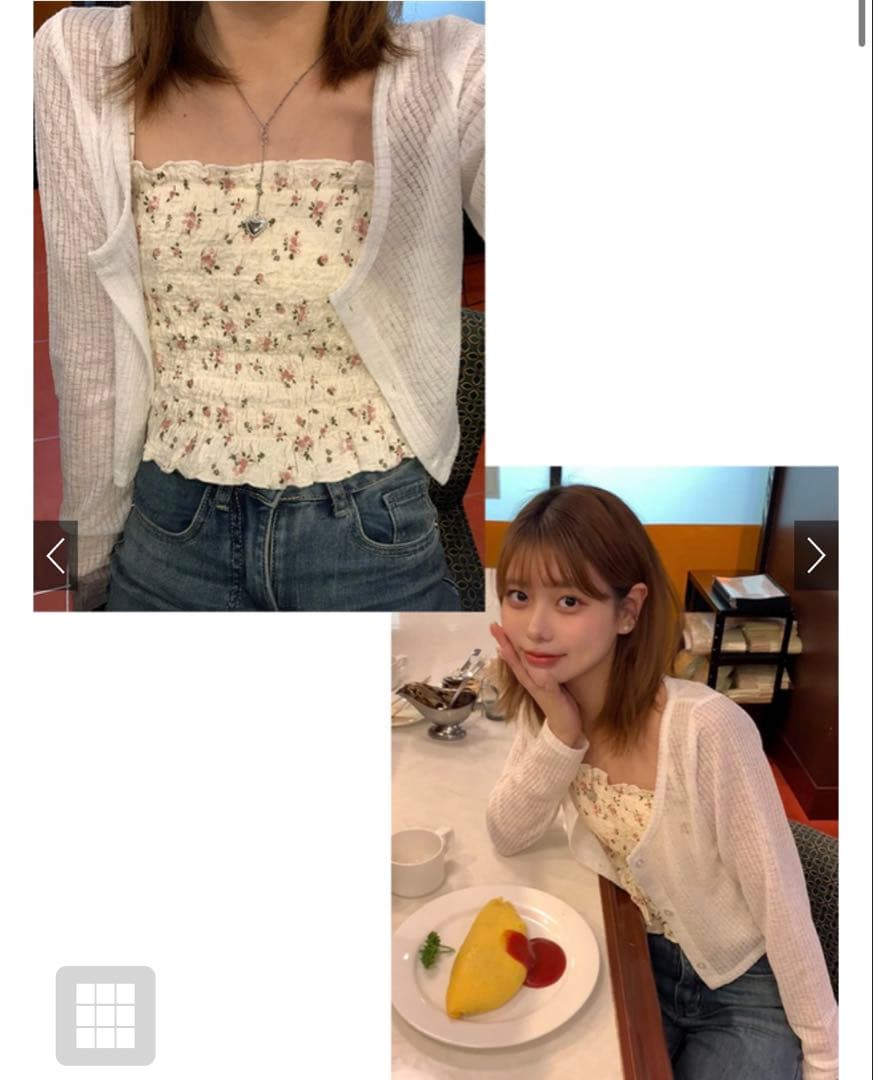The image size is (873, 1080).
Task: Go to the previous image
Action: 55,555
